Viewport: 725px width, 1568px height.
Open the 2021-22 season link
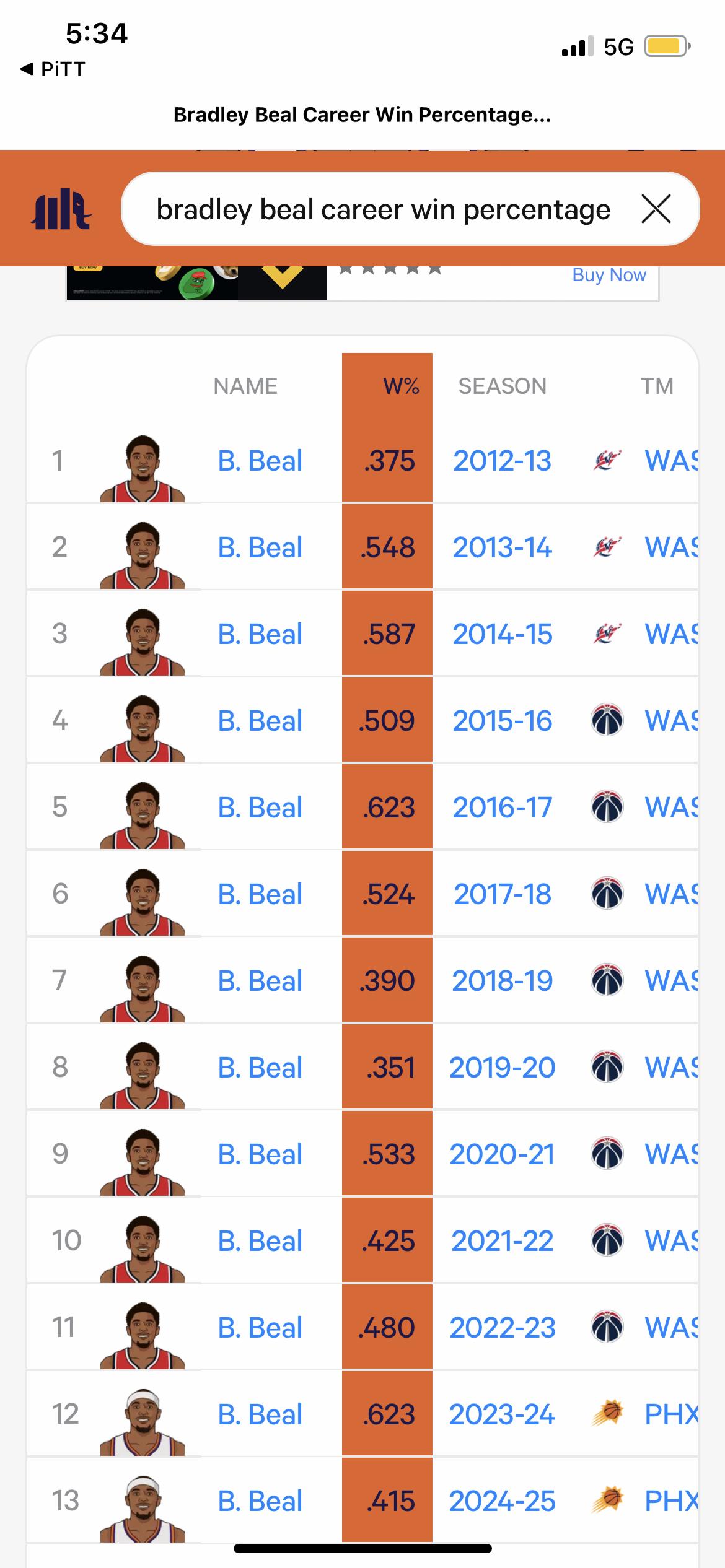(502, 1241)
